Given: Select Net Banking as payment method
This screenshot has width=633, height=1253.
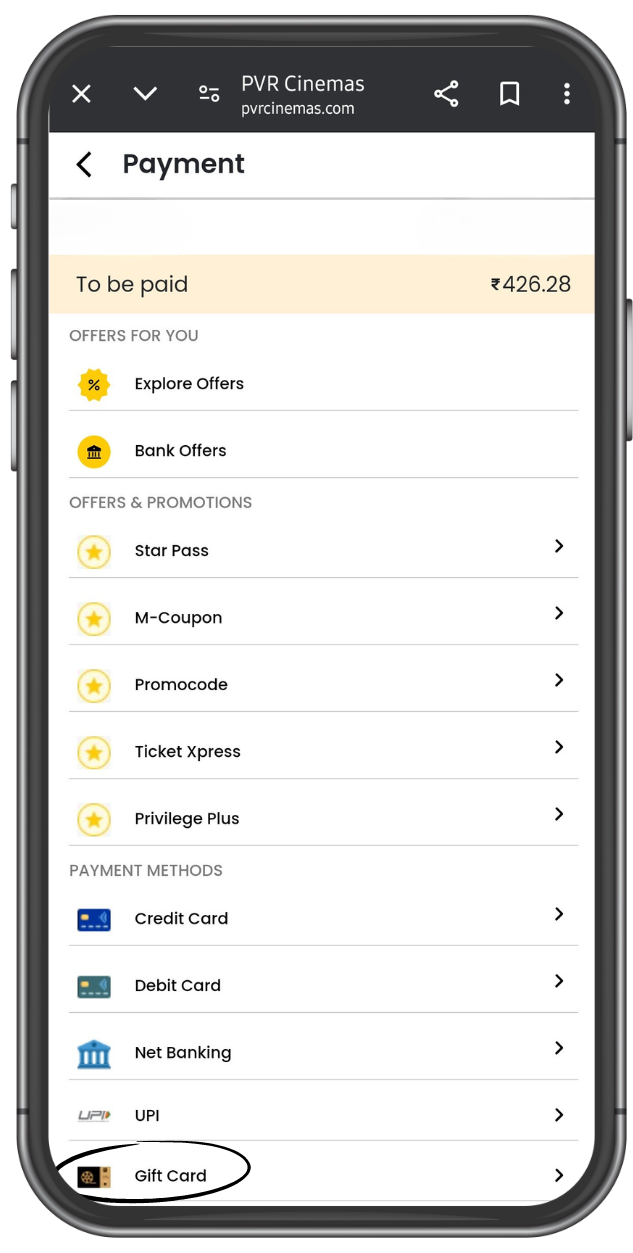Looking at the screenshot, I should (x=322, y=1053).
